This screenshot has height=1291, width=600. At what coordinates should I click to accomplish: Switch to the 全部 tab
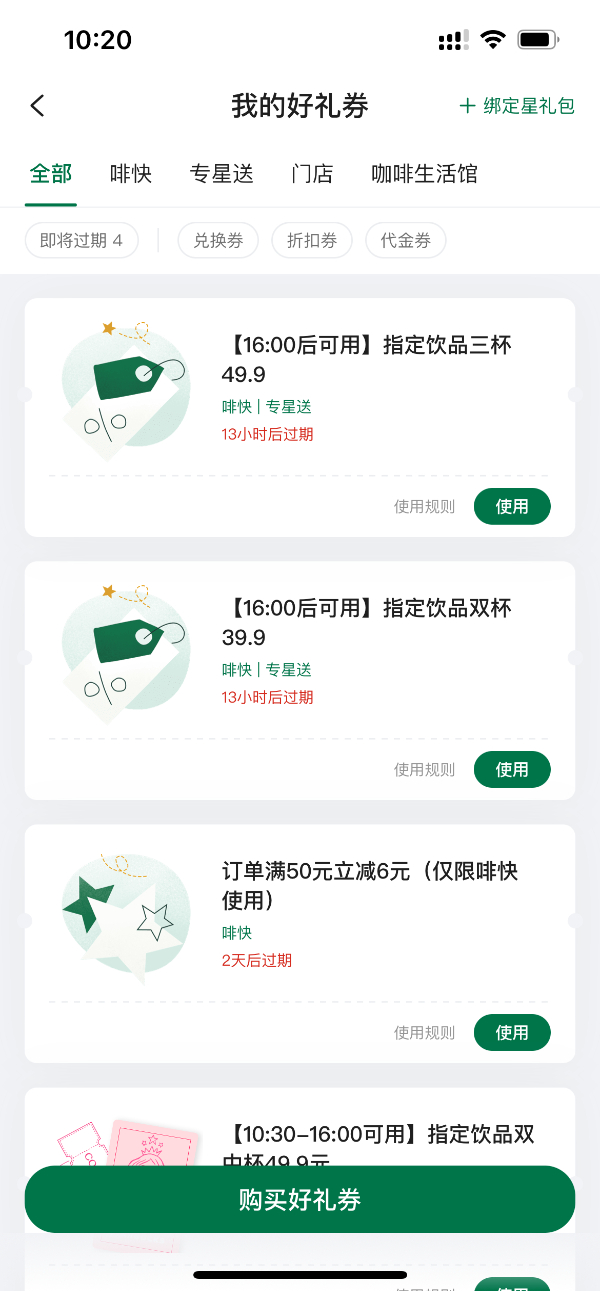(x=51, y=174)
